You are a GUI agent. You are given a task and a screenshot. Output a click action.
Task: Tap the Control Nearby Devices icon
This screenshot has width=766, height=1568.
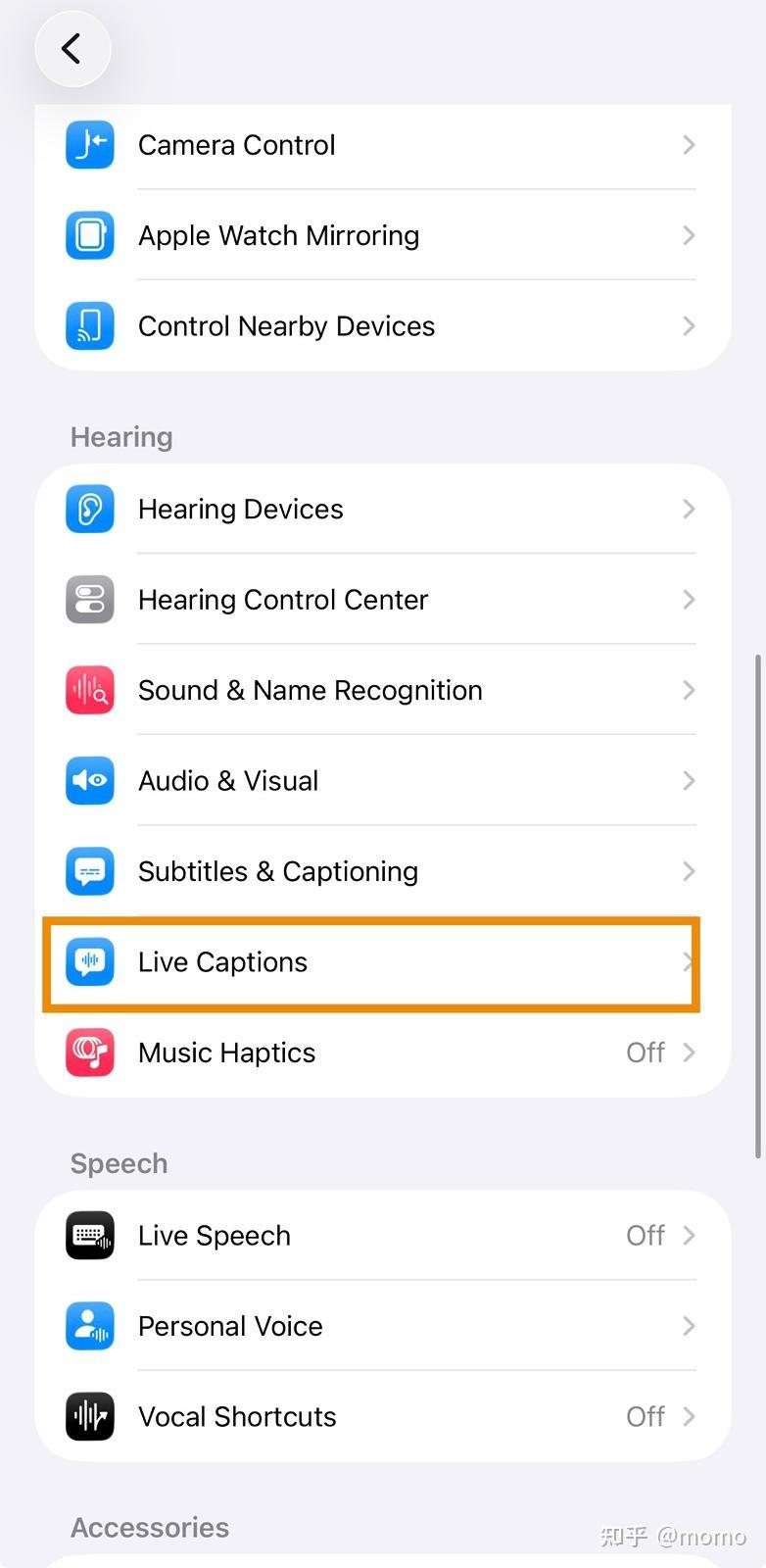[x=89, y=326]
